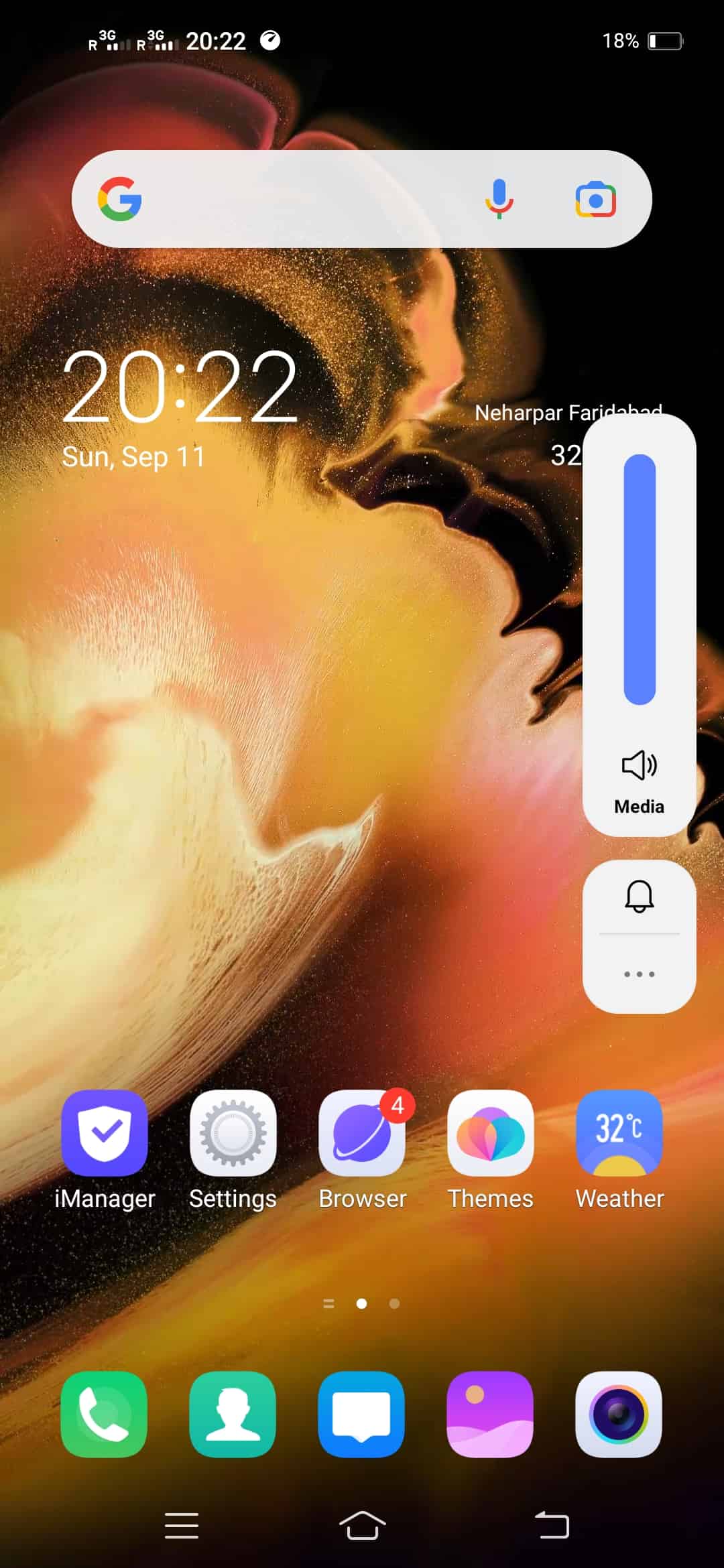Screen dimensions: 724x1568
Task: Open the Contacts app in the dock
Action: [233, 1414]
